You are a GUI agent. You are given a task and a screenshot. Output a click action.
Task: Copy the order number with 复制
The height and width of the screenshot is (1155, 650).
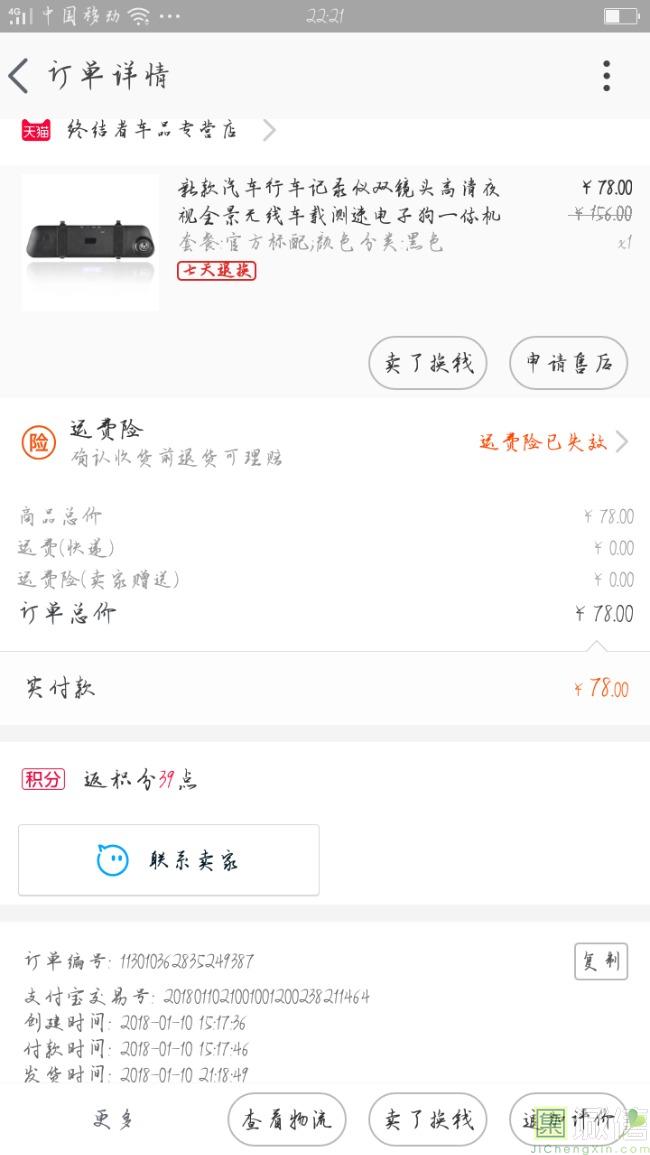pos(601,961)
